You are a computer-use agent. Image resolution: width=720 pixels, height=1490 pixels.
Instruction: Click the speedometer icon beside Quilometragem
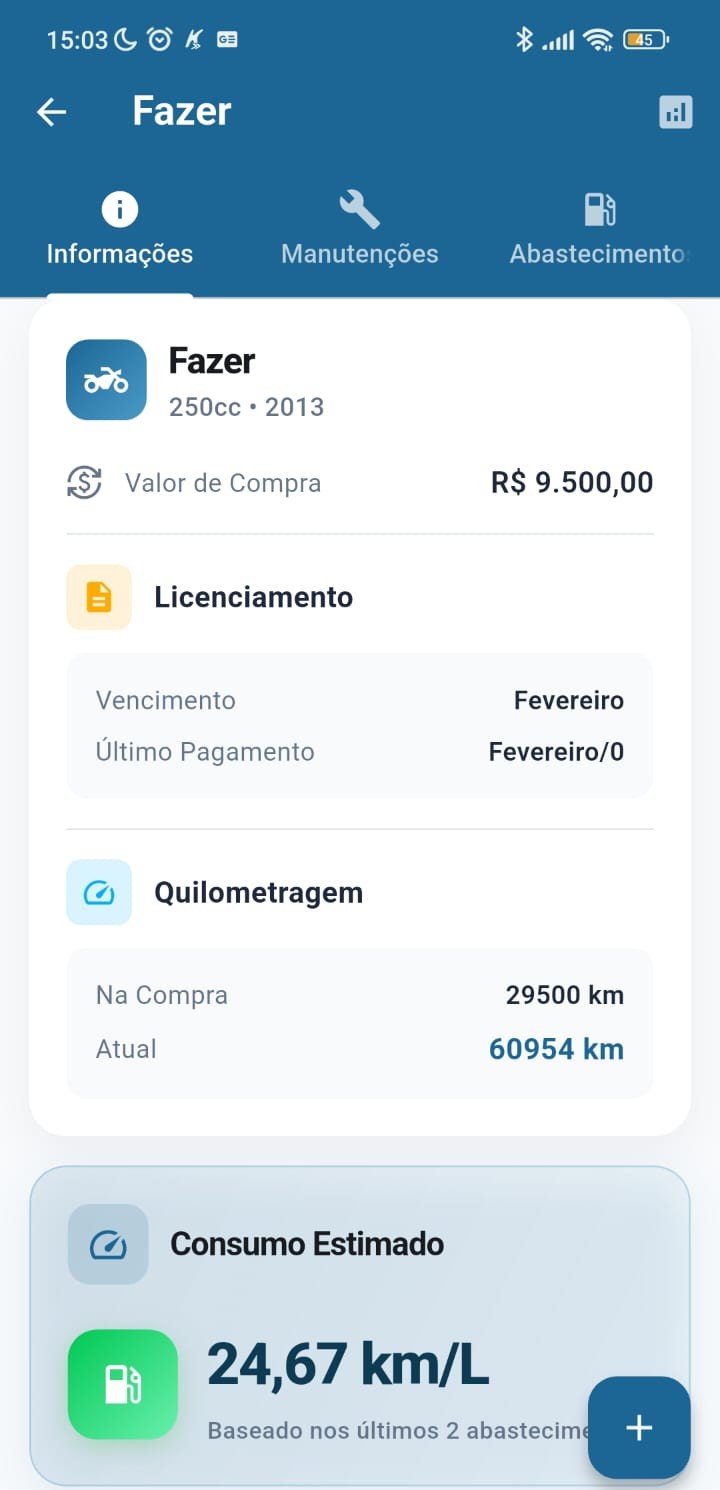pyautogui.click(x=97, y=891)
